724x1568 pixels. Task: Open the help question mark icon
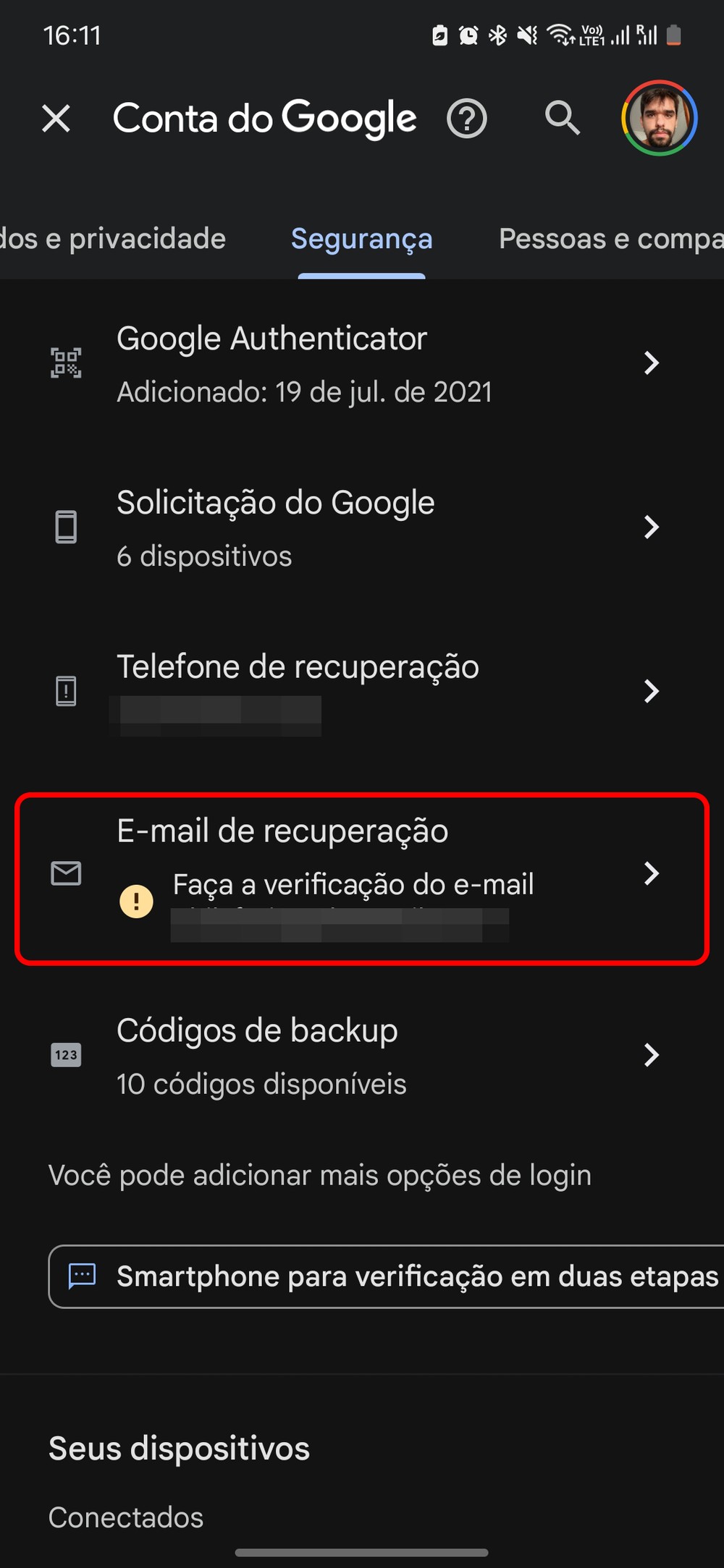[467, 118]
